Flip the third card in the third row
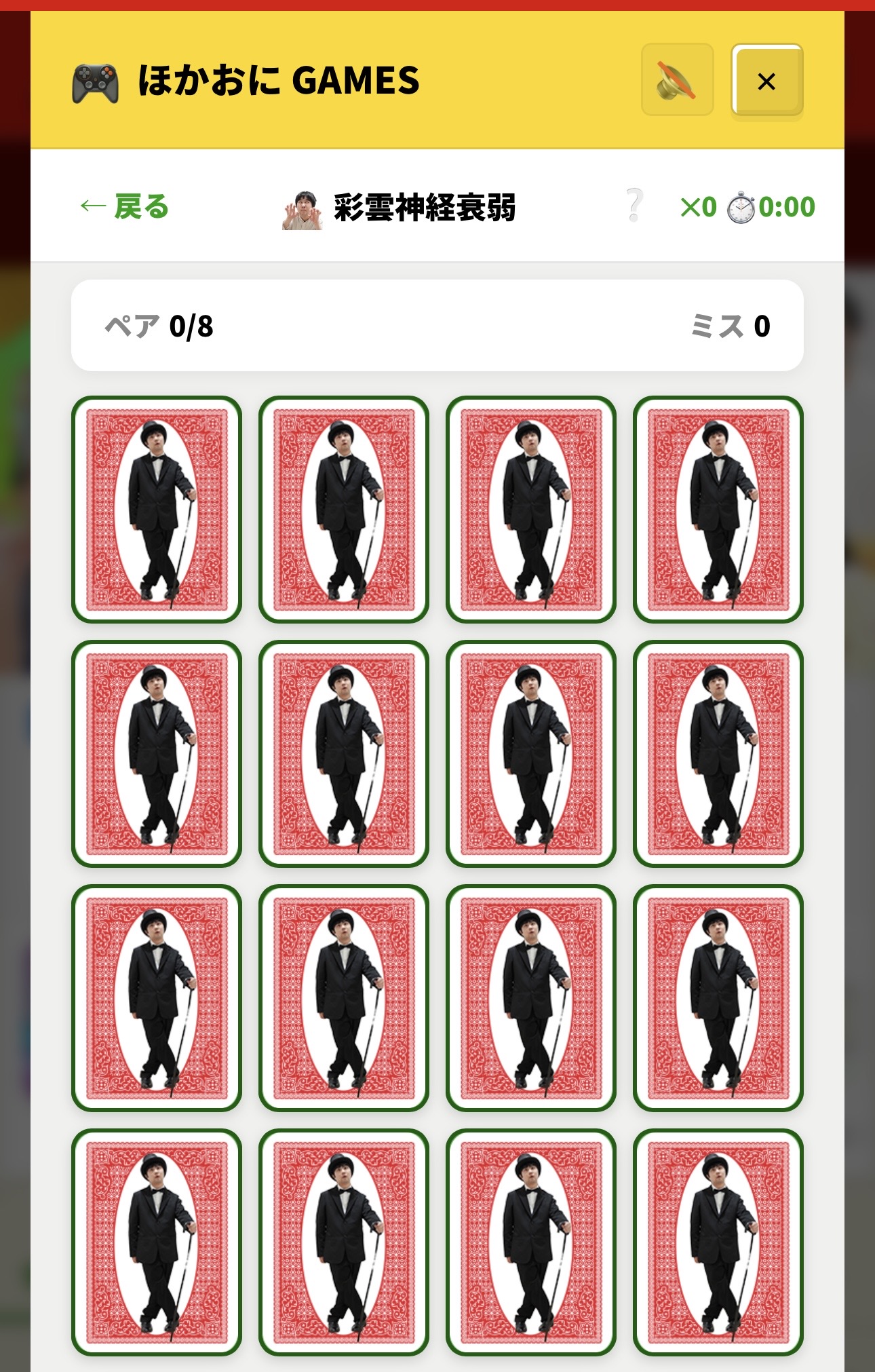 [531, 997]
